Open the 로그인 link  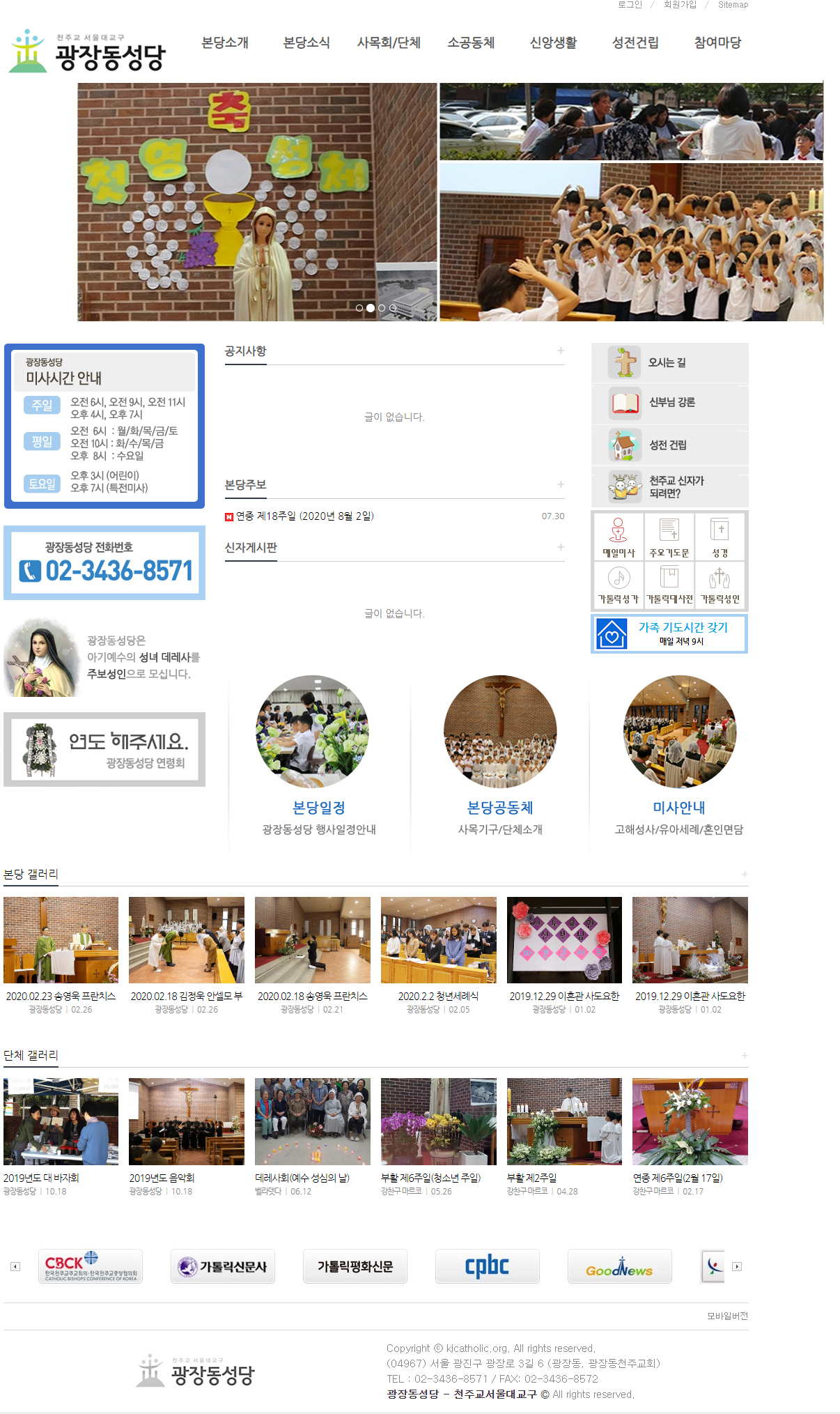[630, 5]
